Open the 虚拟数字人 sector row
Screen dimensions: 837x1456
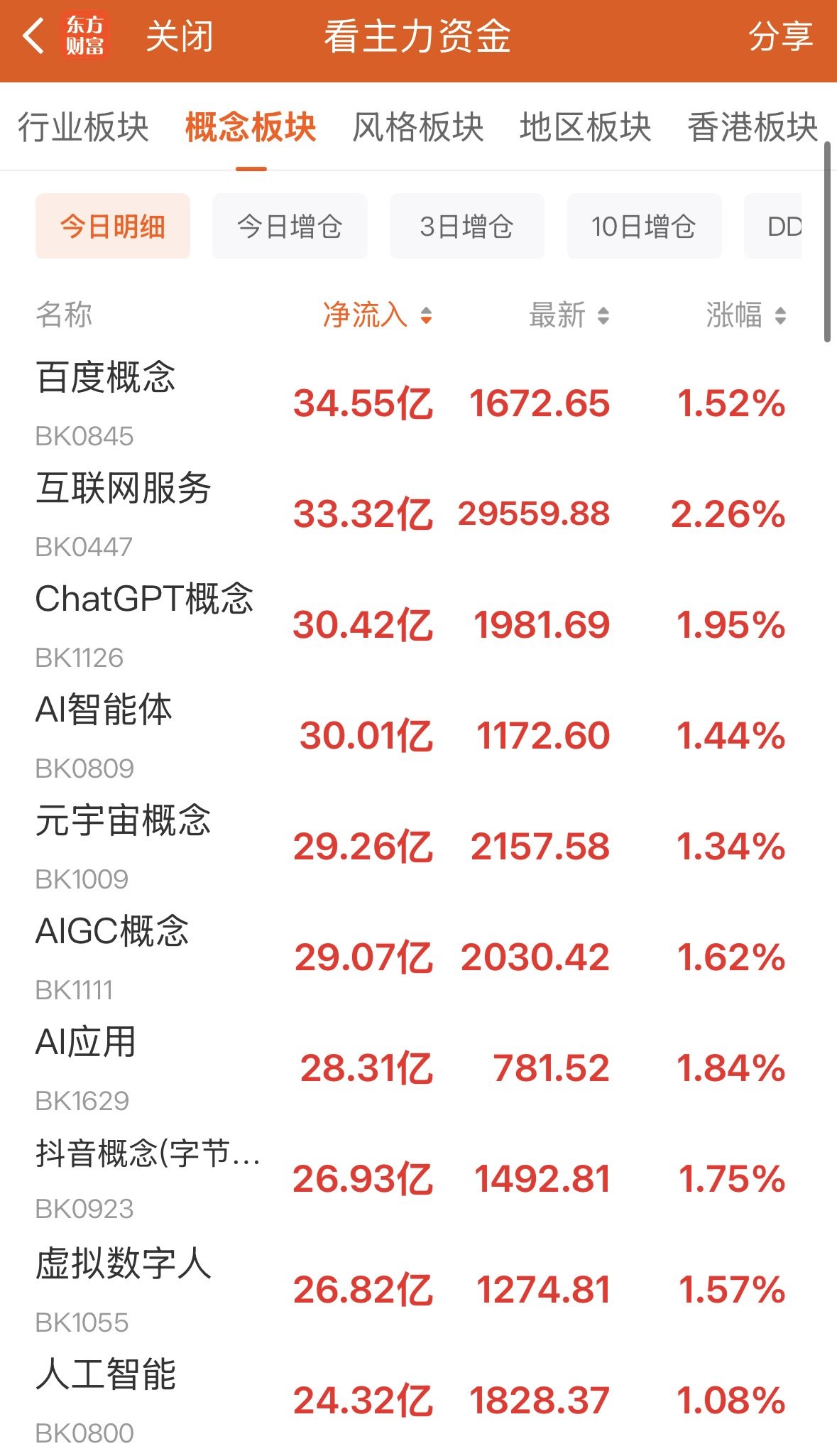tap(418, 1290)
